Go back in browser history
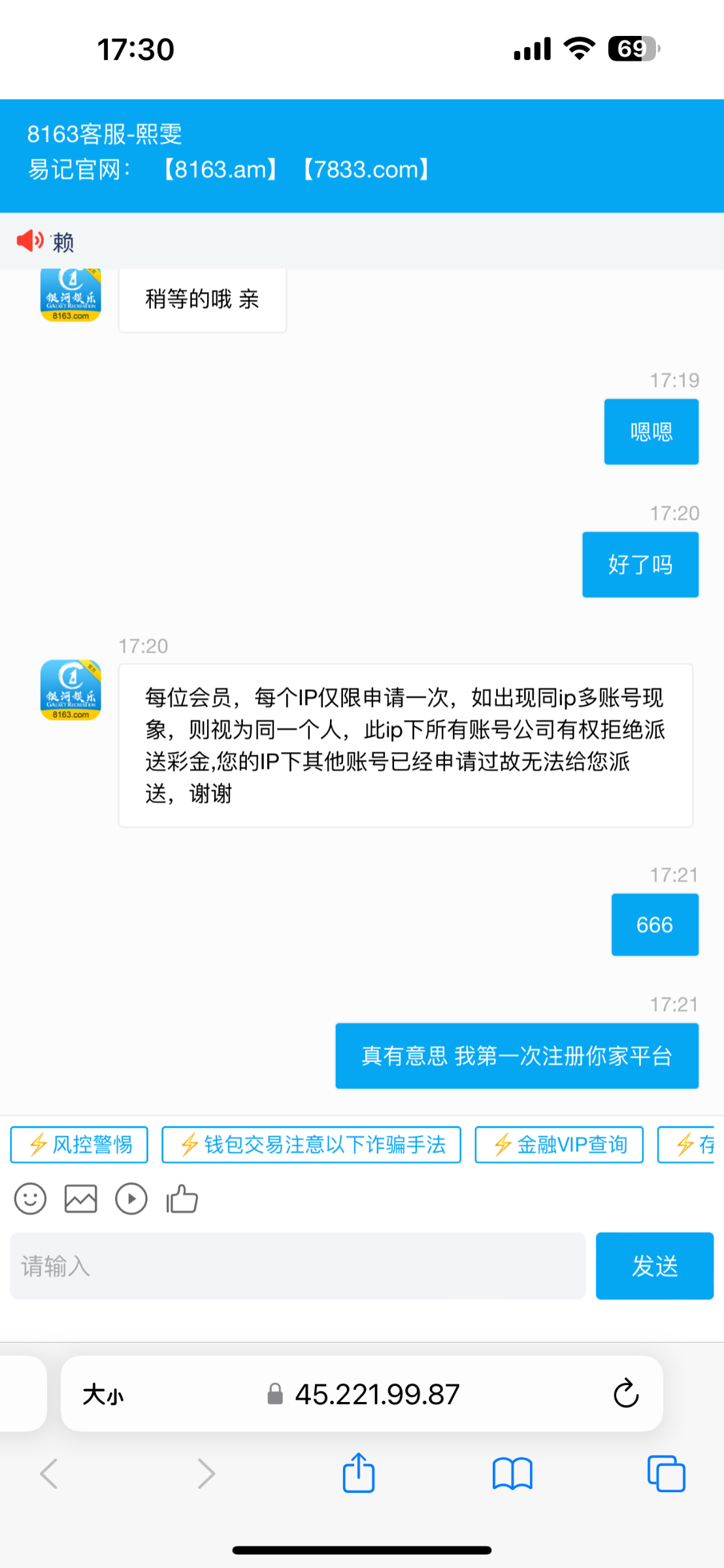This screenshot has height=1568, width=724. (50, 1474)
